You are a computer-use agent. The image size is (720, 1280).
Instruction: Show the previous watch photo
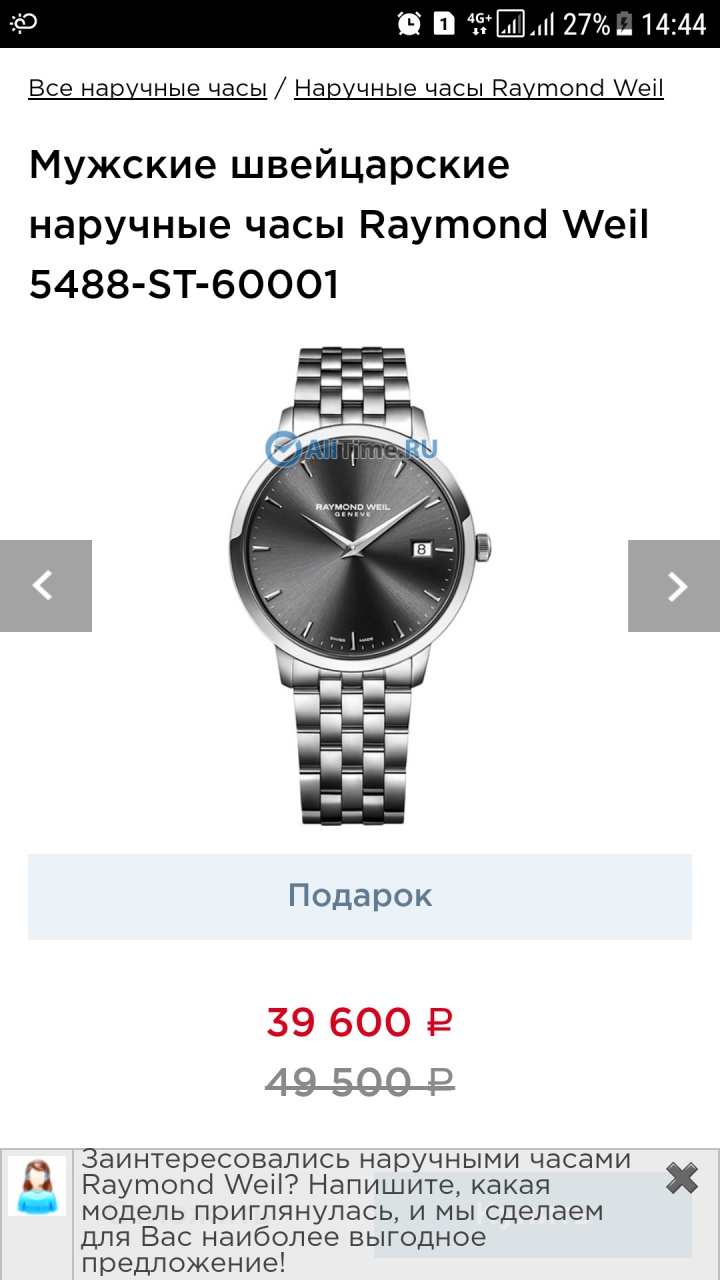(45, 585)
